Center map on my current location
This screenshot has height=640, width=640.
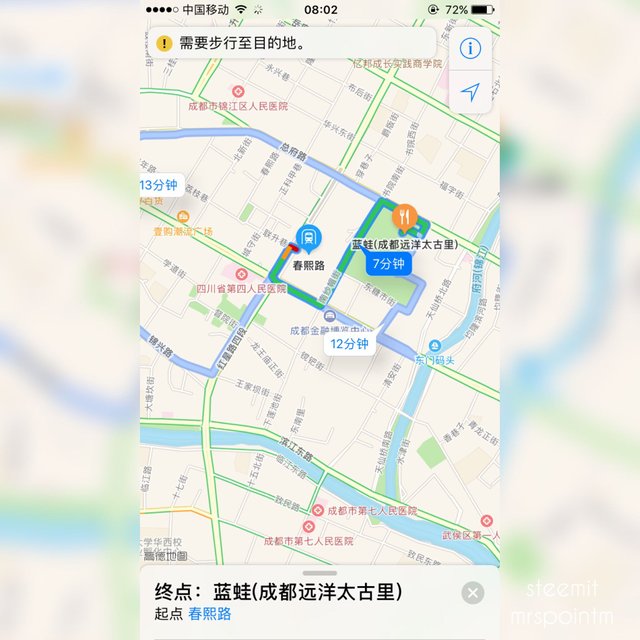[471, 92]
